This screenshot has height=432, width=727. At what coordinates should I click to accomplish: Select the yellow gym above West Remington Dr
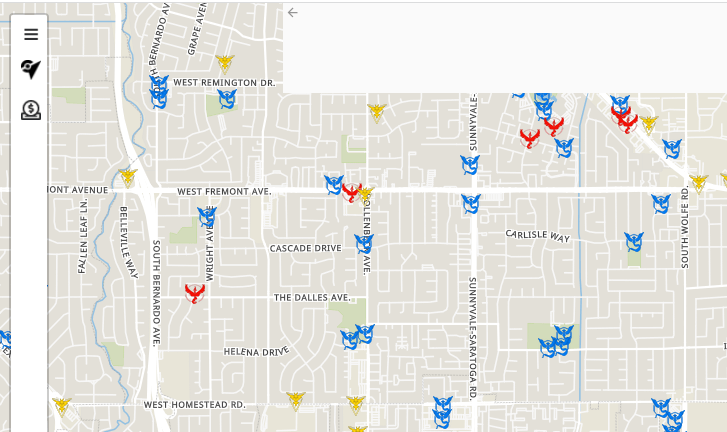pyautogui.click(x=225, y=62)
